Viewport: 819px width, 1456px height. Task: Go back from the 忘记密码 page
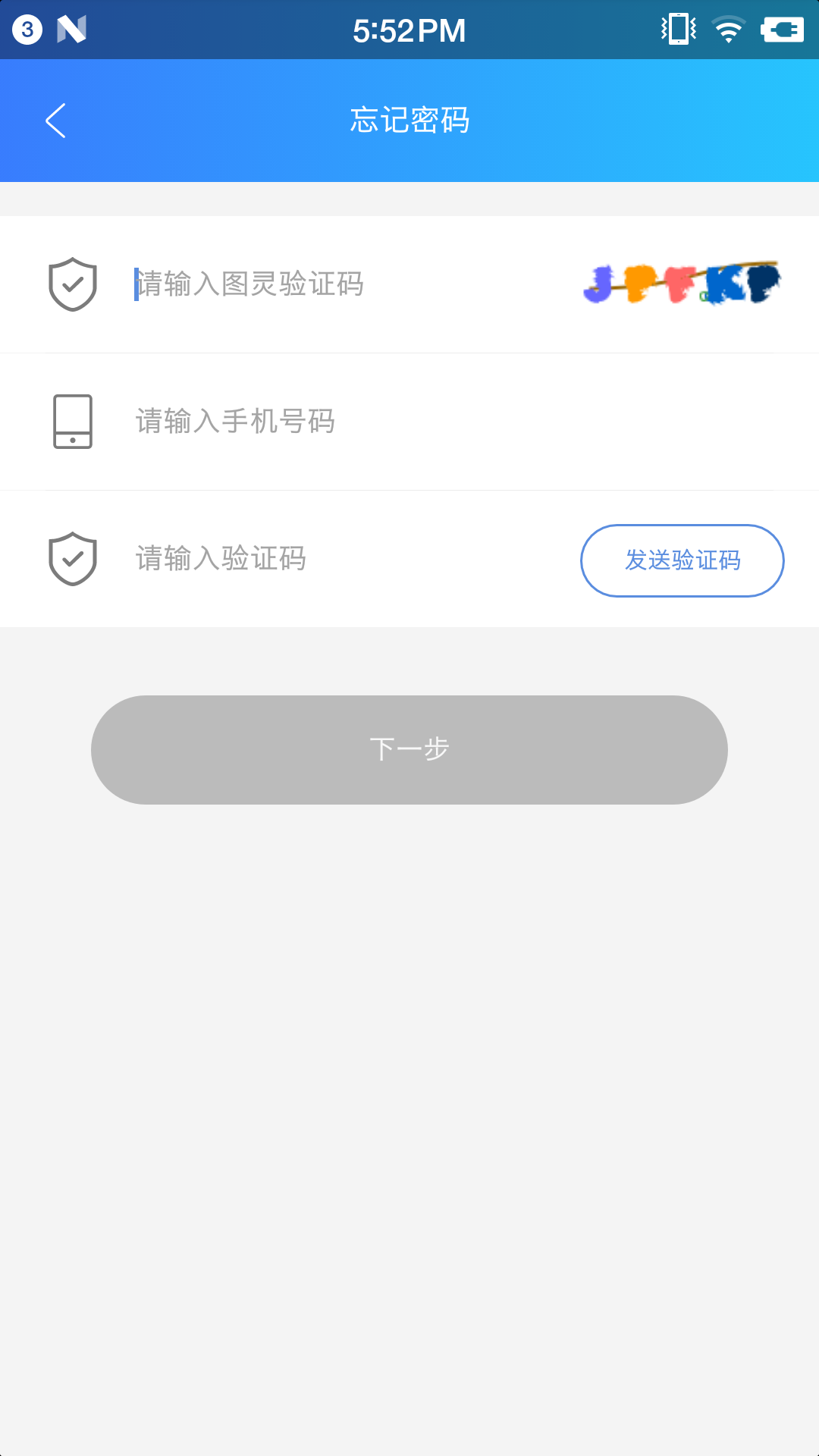pyautogui.click(x=55, y=121)
